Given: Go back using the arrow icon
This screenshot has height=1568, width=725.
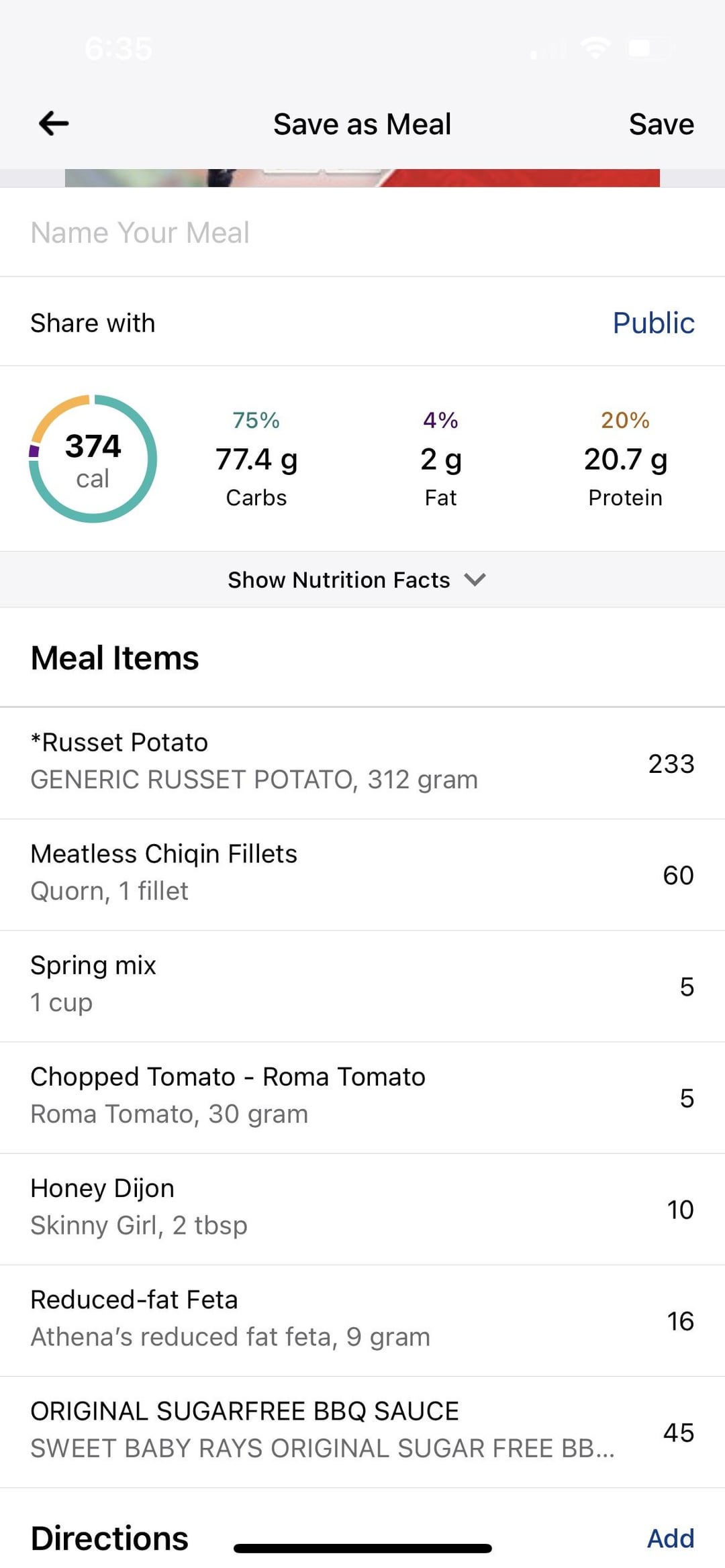Looking at the screenshot, I should pyautogui.click(x=54, y=123).
